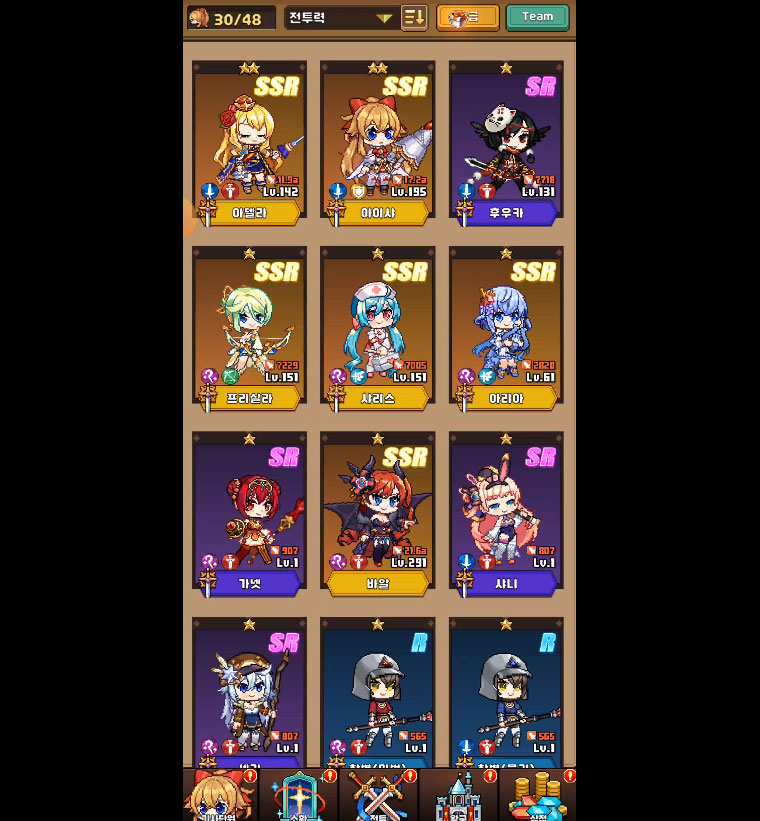This screenshot has height=821, width=760.
Task: View the 가넷 character card
Action: 249,513
